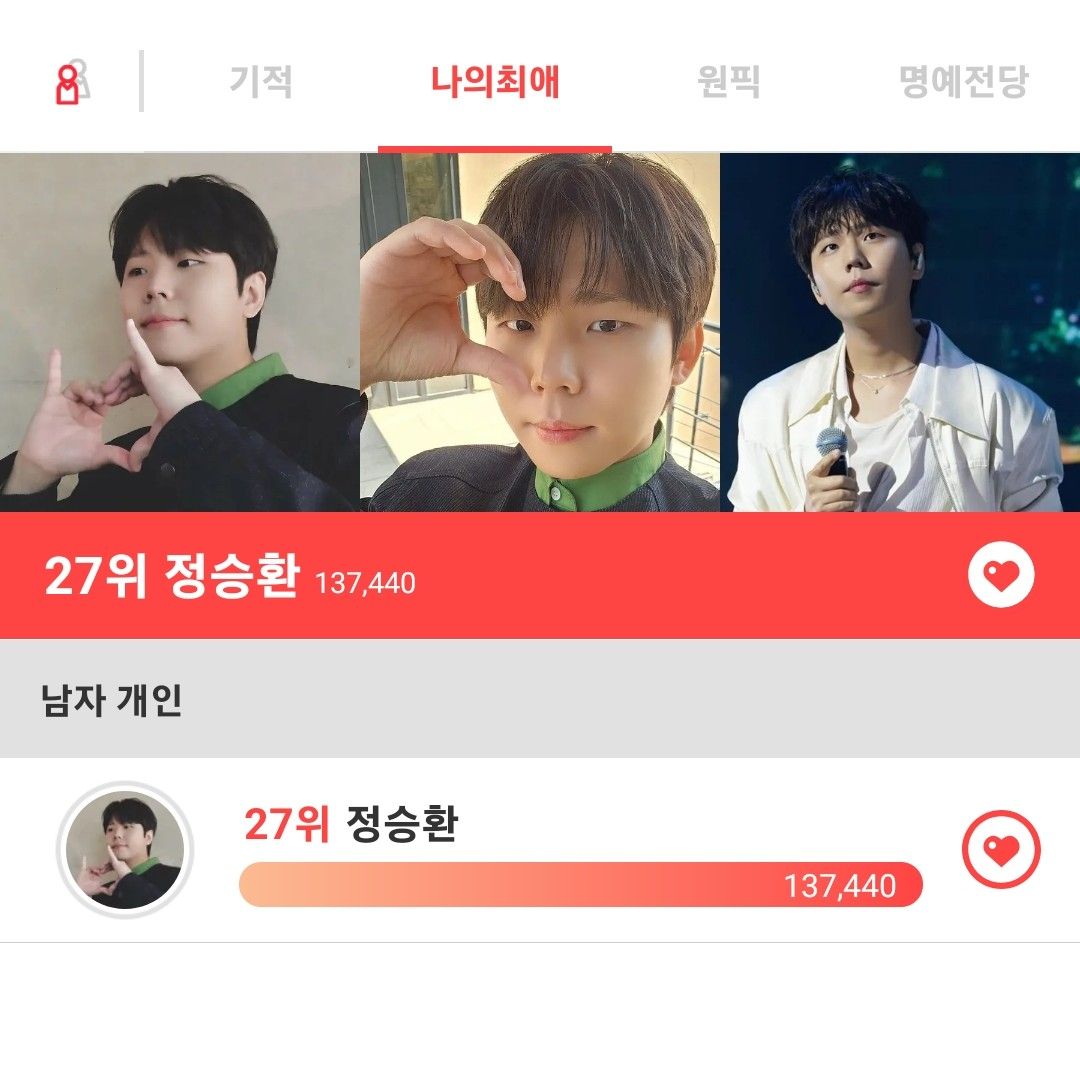Switch to the 기적 tab
1080x1080 pixels.
[261, 81]
